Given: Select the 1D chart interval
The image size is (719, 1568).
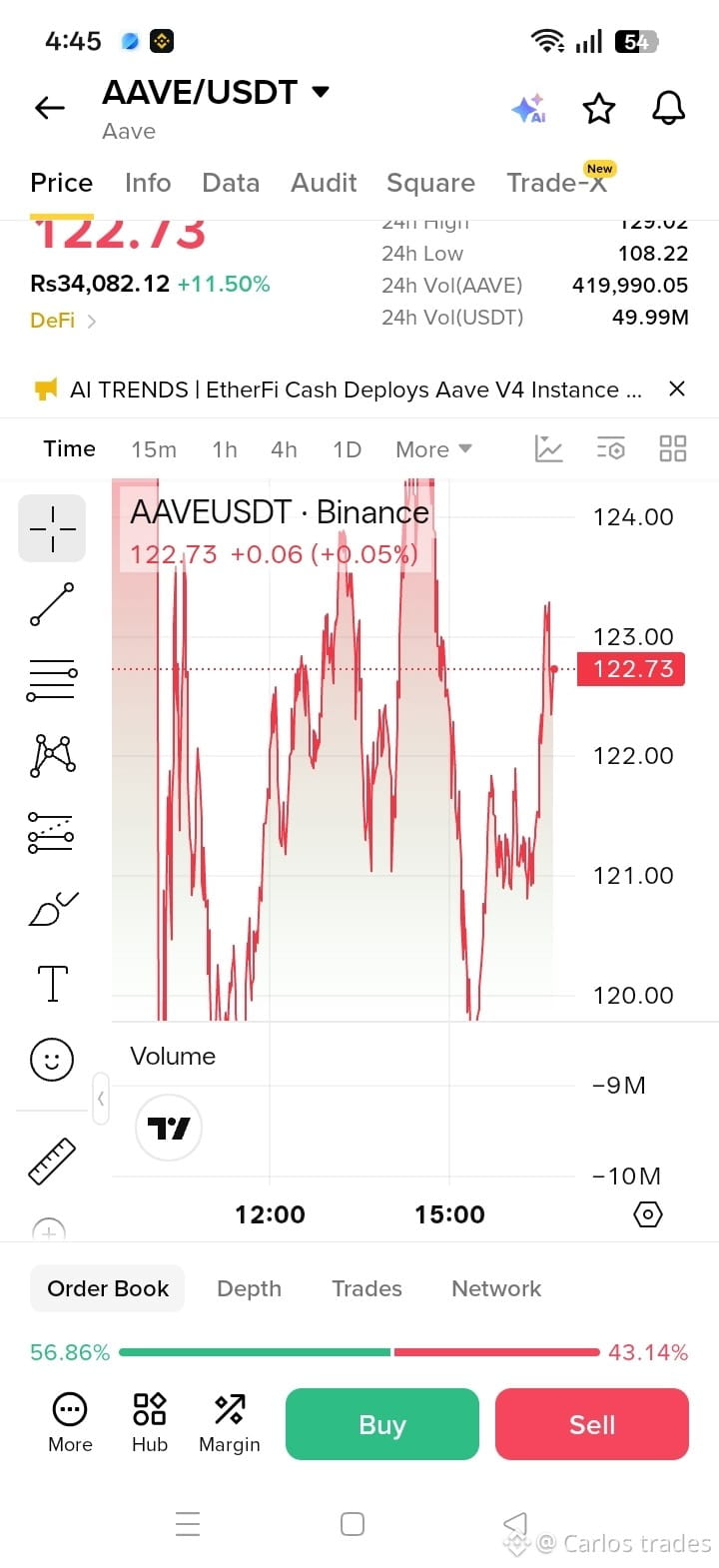Looking at the screenshot, I should coord(347,449).
